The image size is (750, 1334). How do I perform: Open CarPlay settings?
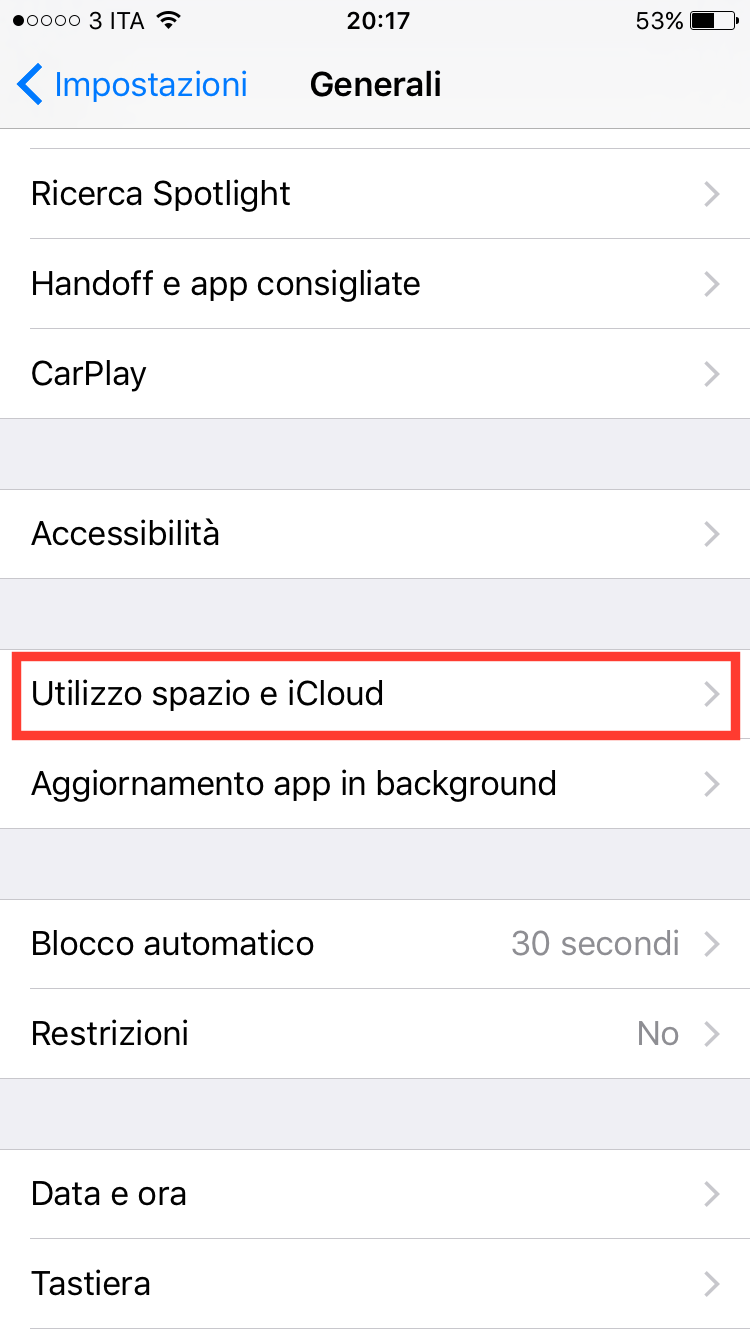tap(375, 374)
